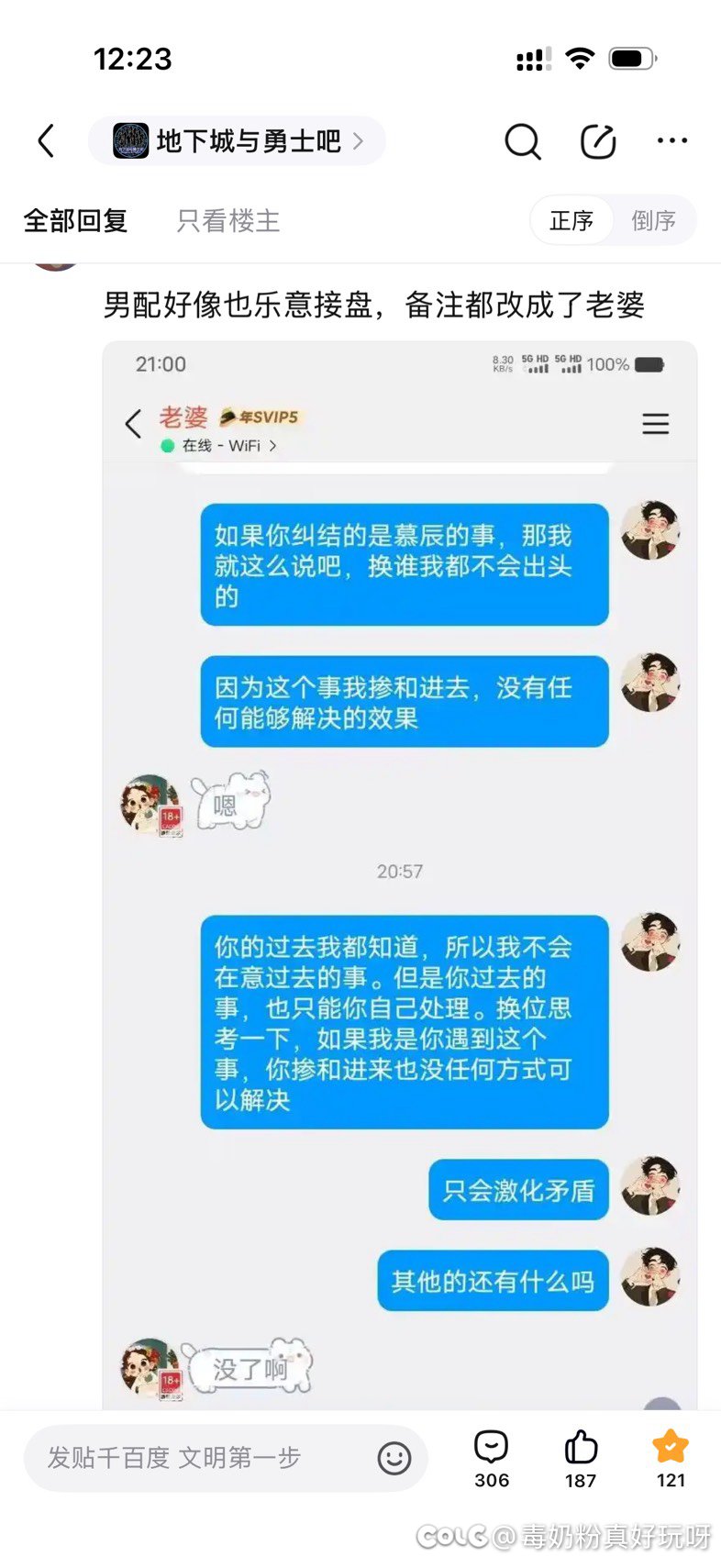Sort replies in 正序 order
The height and width of the screenshot is (1568, 721).
[x=571, y=221]
